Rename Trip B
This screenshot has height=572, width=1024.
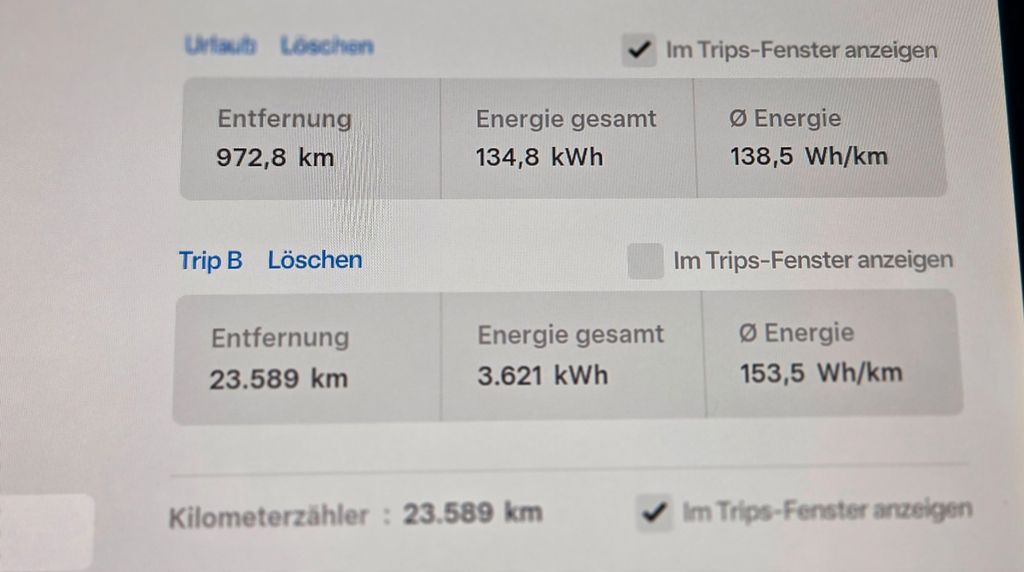210,260
